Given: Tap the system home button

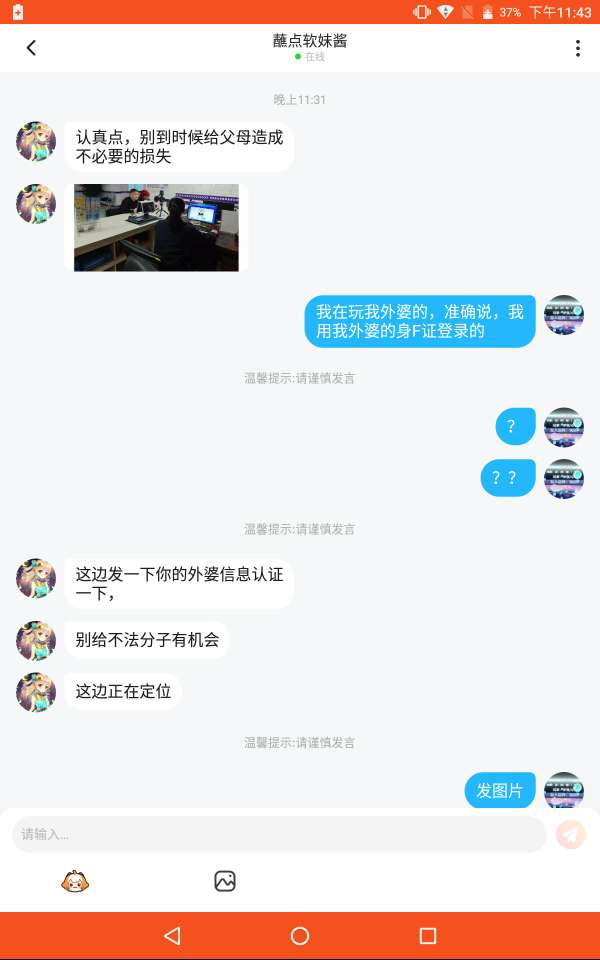Looking at the screenshot, I should click(x=300, y=936).
